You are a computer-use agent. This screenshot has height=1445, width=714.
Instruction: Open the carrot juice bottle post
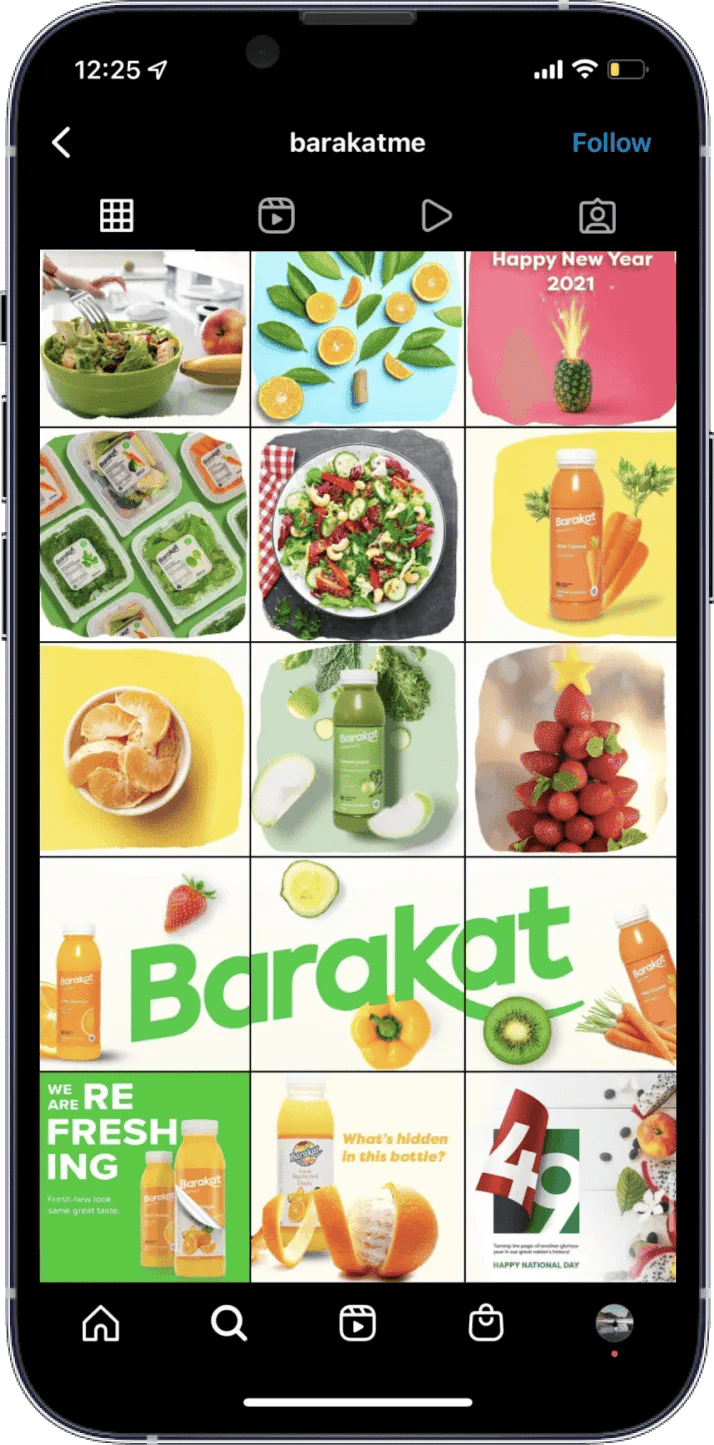point(571,534)
